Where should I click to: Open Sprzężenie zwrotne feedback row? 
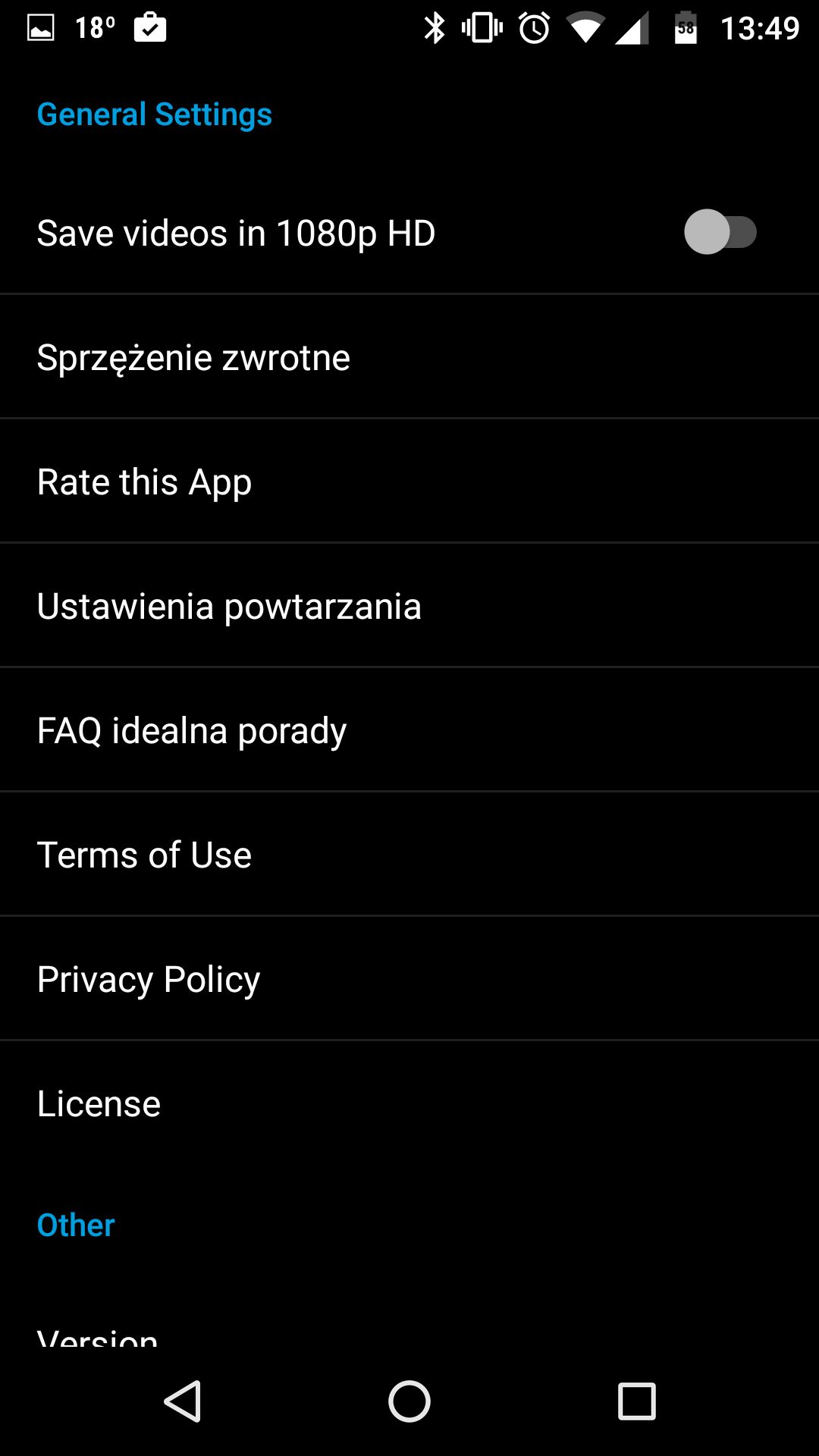[x=409, y=357]
